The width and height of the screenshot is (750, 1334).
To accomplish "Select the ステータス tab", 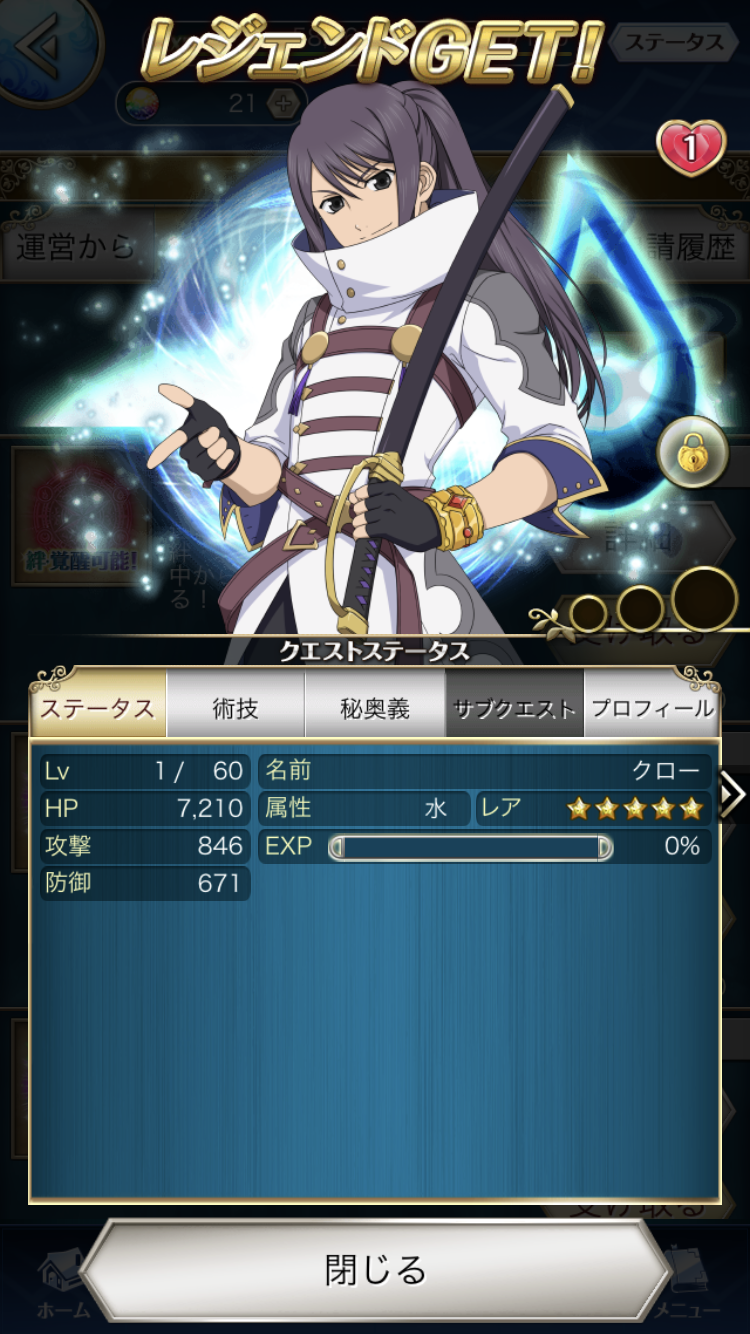I will (x=98, y=708).
